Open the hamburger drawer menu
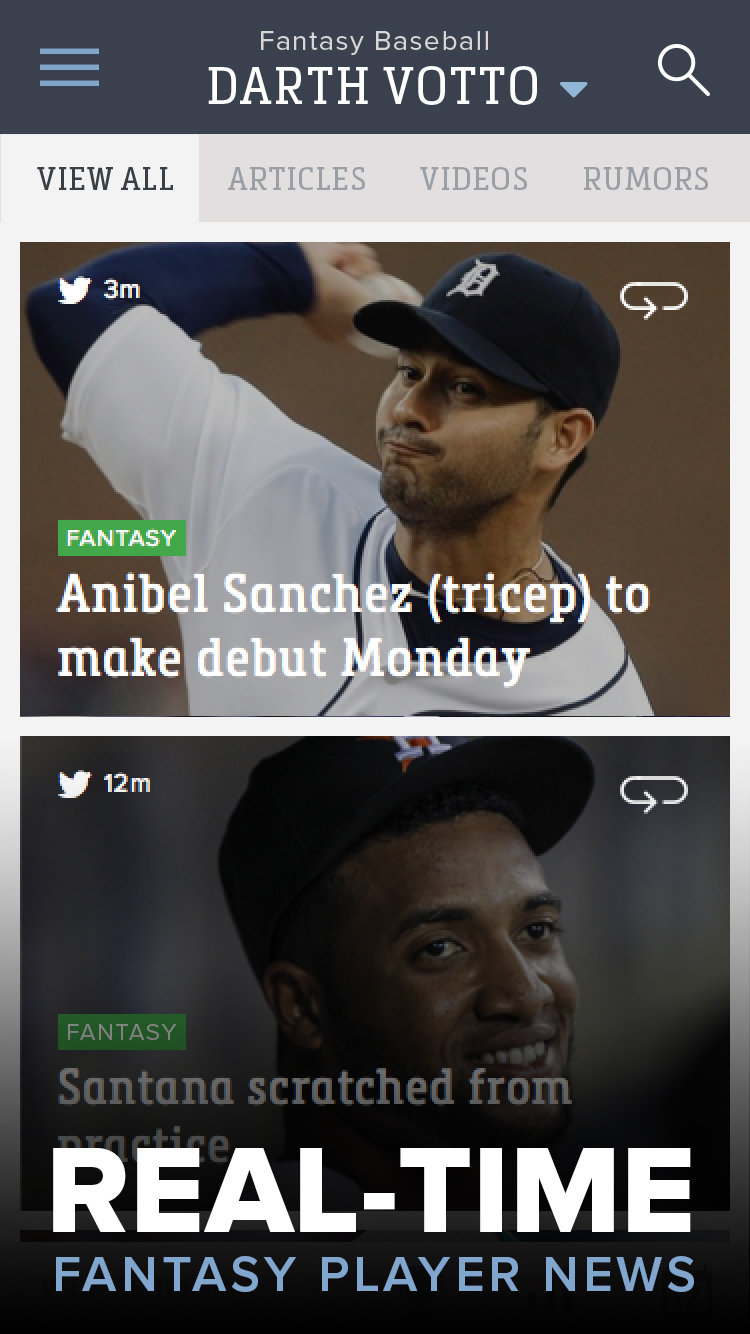 click(69, 68)
